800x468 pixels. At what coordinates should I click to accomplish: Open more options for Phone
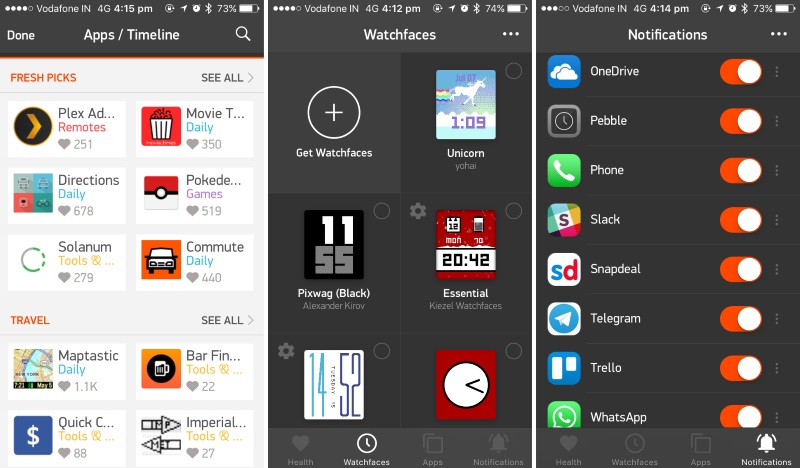coord(777,170)
